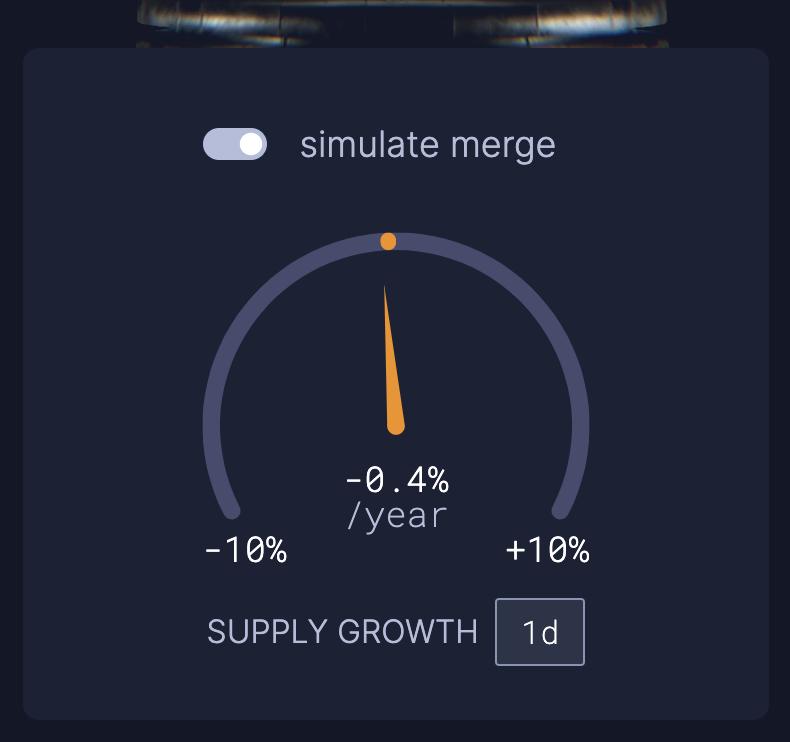Toggle the simulate merge switch
The height and width of the screenshot is (742, 790).
235,144
